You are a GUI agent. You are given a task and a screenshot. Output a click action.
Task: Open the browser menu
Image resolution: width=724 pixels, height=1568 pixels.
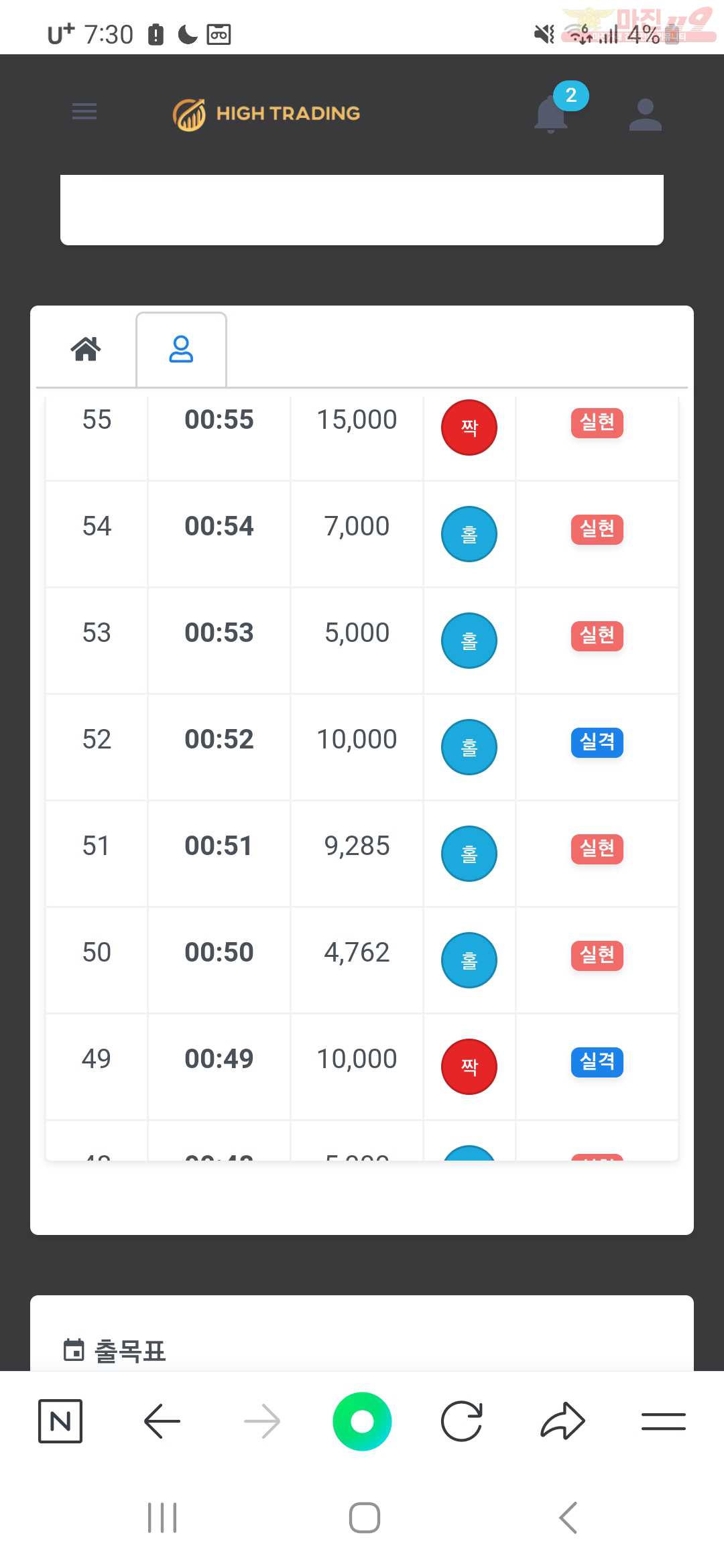tap(664, 1421)
